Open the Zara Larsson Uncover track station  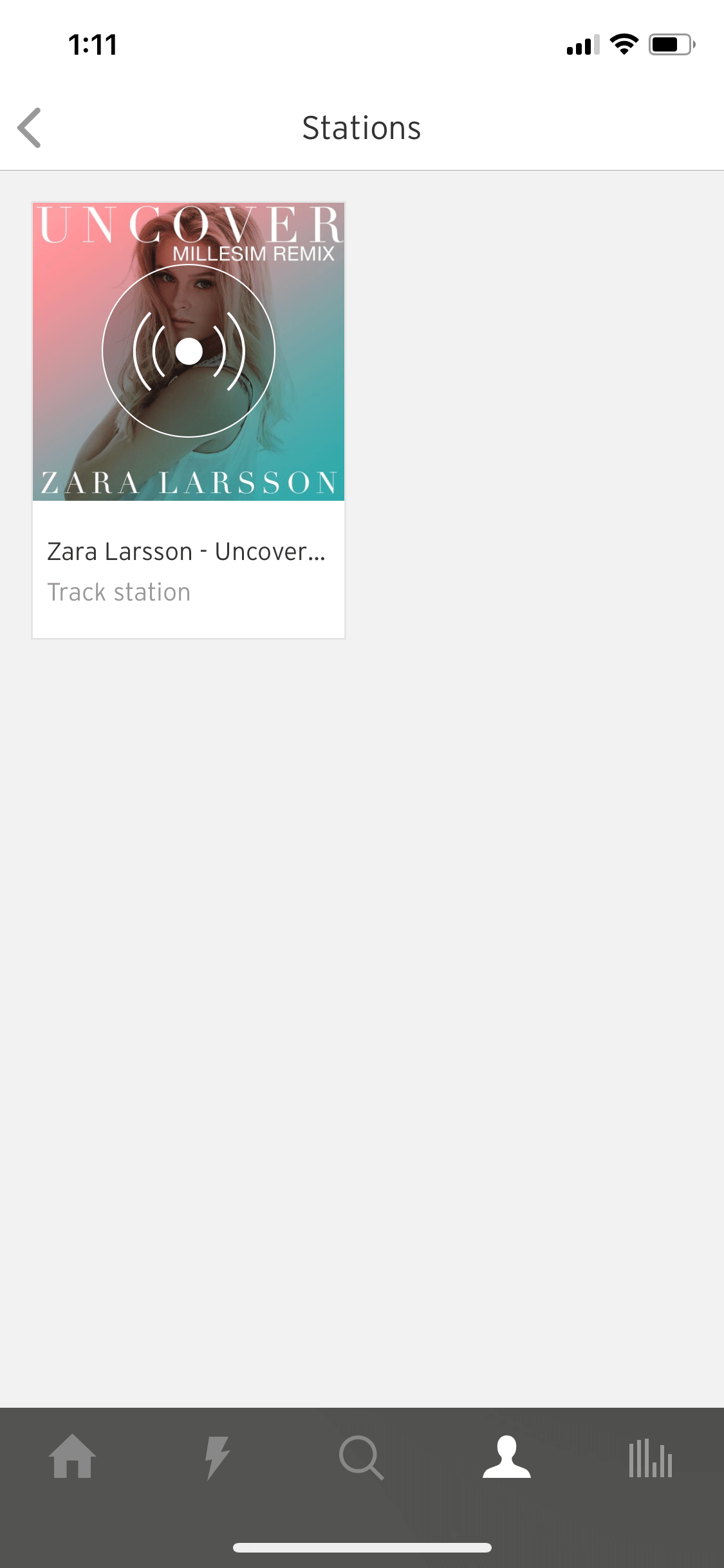coord(189,420)
